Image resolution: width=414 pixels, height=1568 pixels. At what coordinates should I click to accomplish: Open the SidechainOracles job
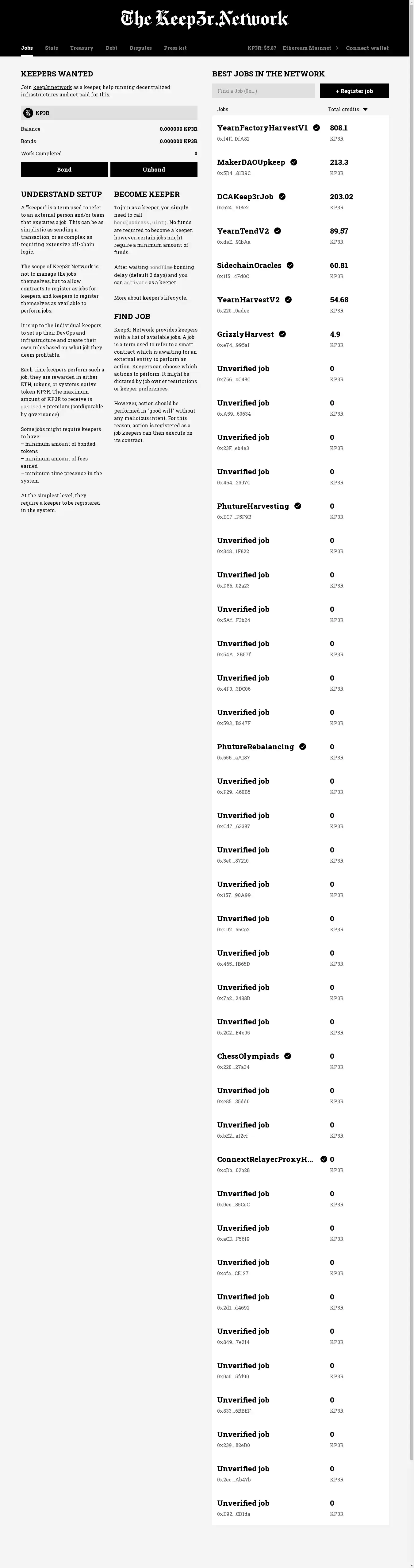point(249,266)
